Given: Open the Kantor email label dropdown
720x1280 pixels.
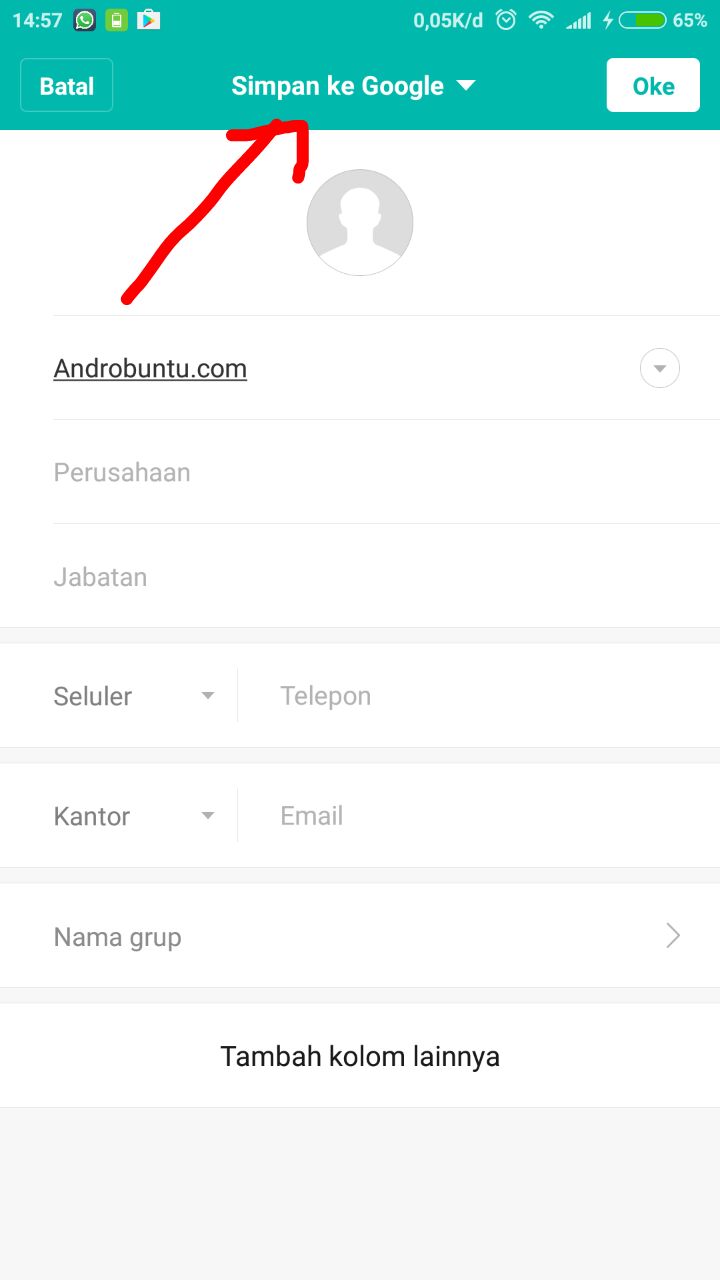Looking at the screenshot, I should [207, 815].
